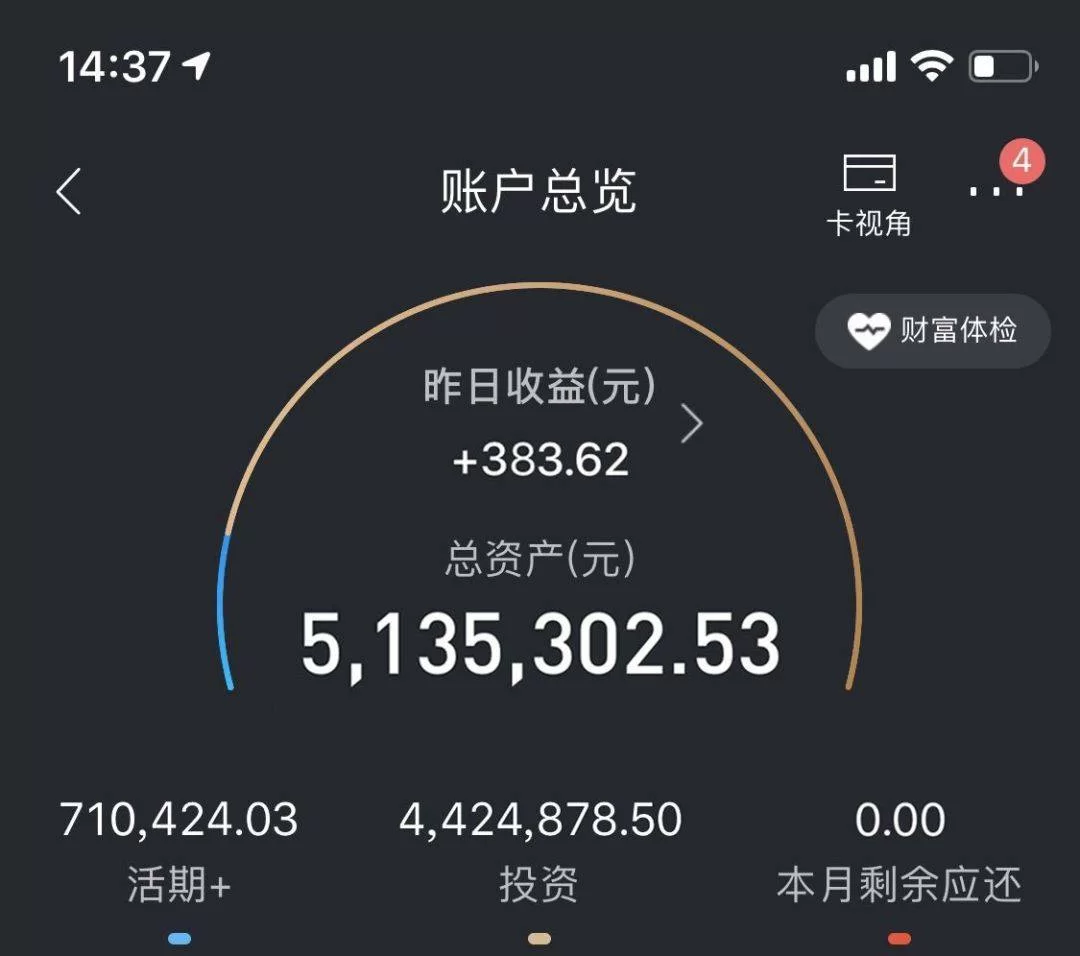Viewport: 1080px width, 956px height.
Task: Select the 活期+ balance section
Action: click(179, 850)
